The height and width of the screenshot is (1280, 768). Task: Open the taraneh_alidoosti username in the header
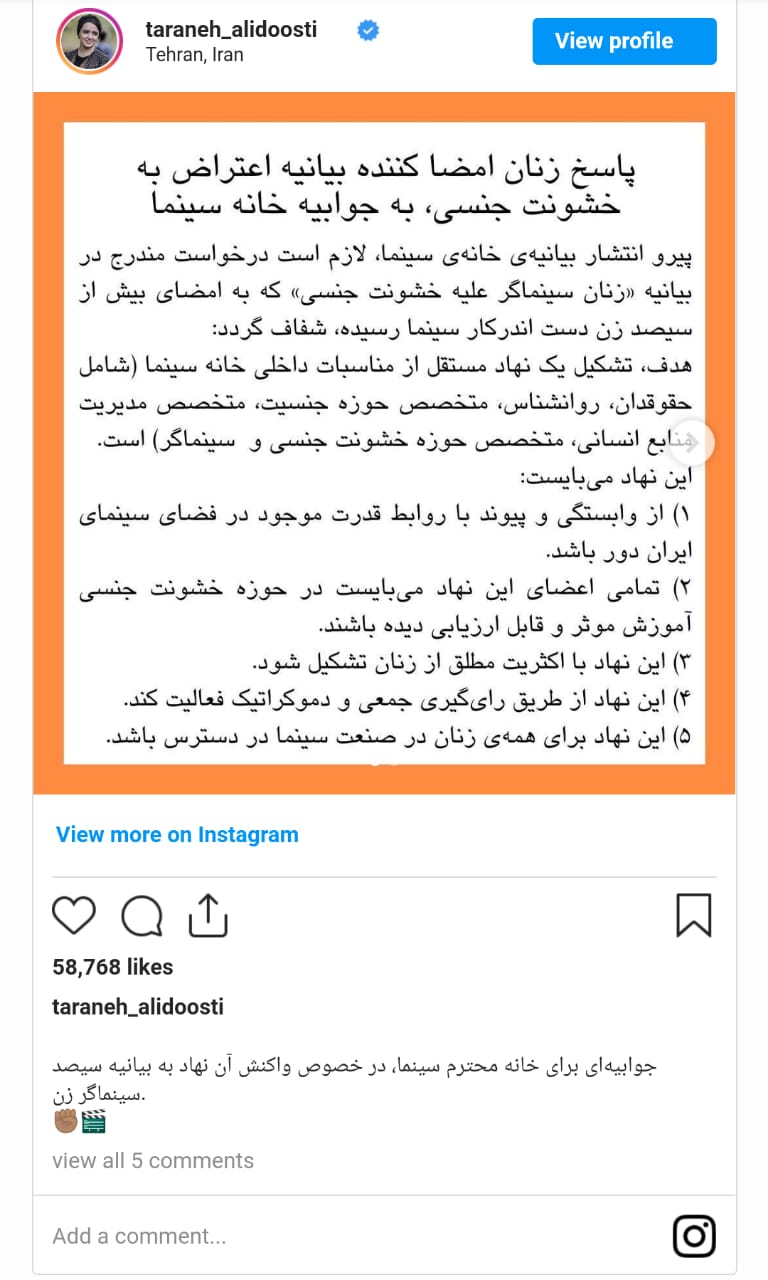(231, 29)
